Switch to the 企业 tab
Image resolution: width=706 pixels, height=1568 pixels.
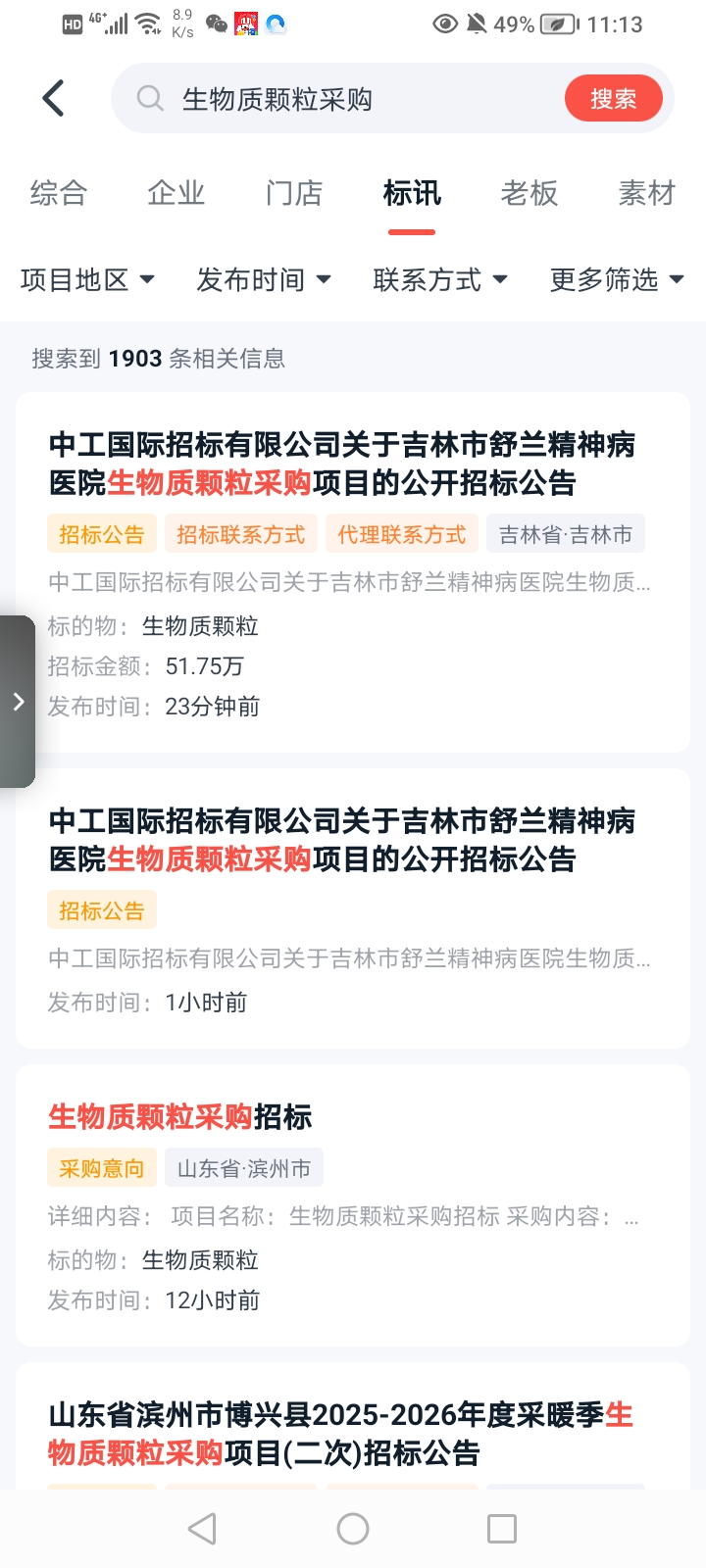coord(176,193)
